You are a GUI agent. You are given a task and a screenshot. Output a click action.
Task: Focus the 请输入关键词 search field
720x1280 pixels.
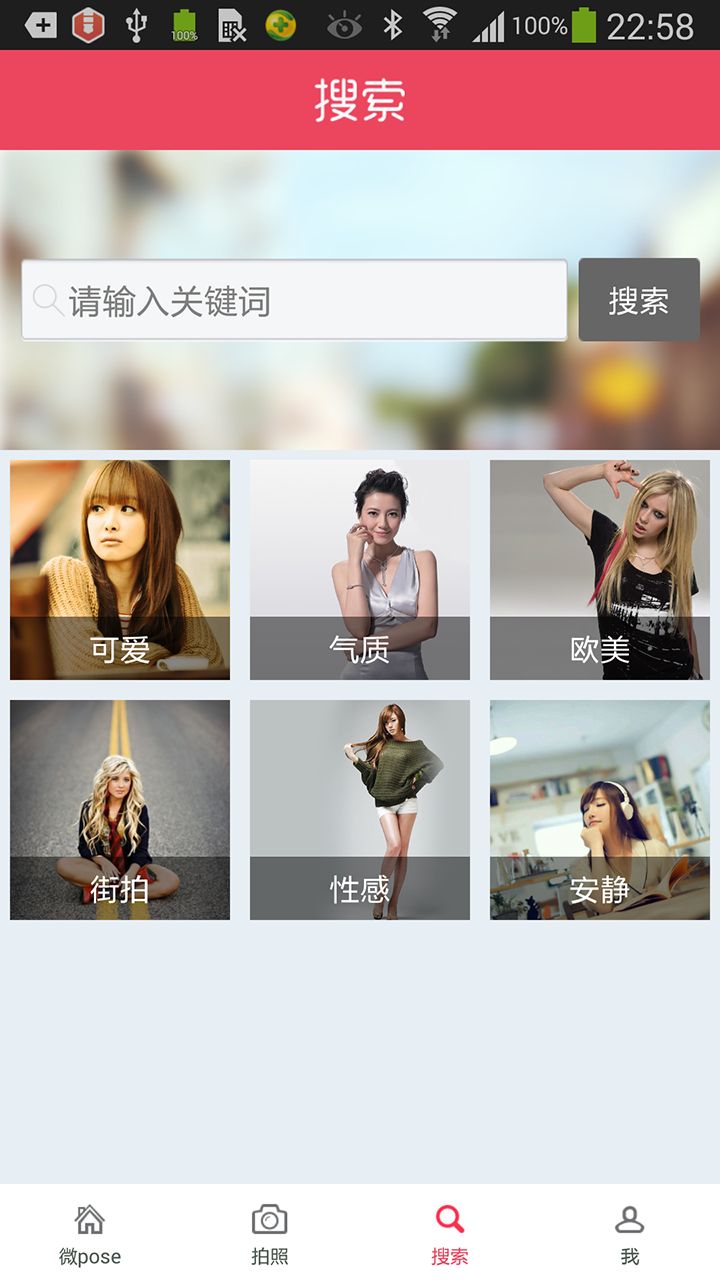(294, 301)
